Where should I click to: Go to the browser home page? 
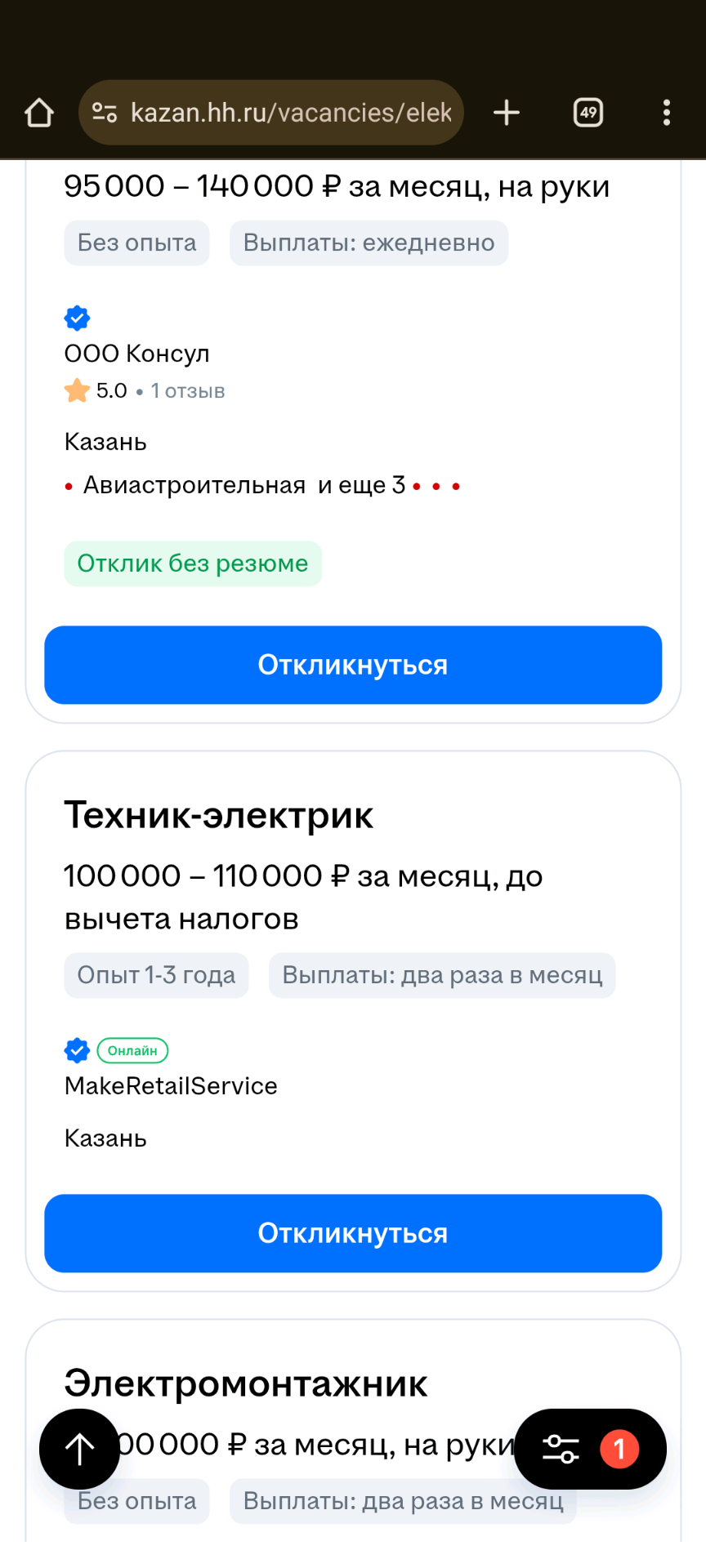(x=39, y=113)
